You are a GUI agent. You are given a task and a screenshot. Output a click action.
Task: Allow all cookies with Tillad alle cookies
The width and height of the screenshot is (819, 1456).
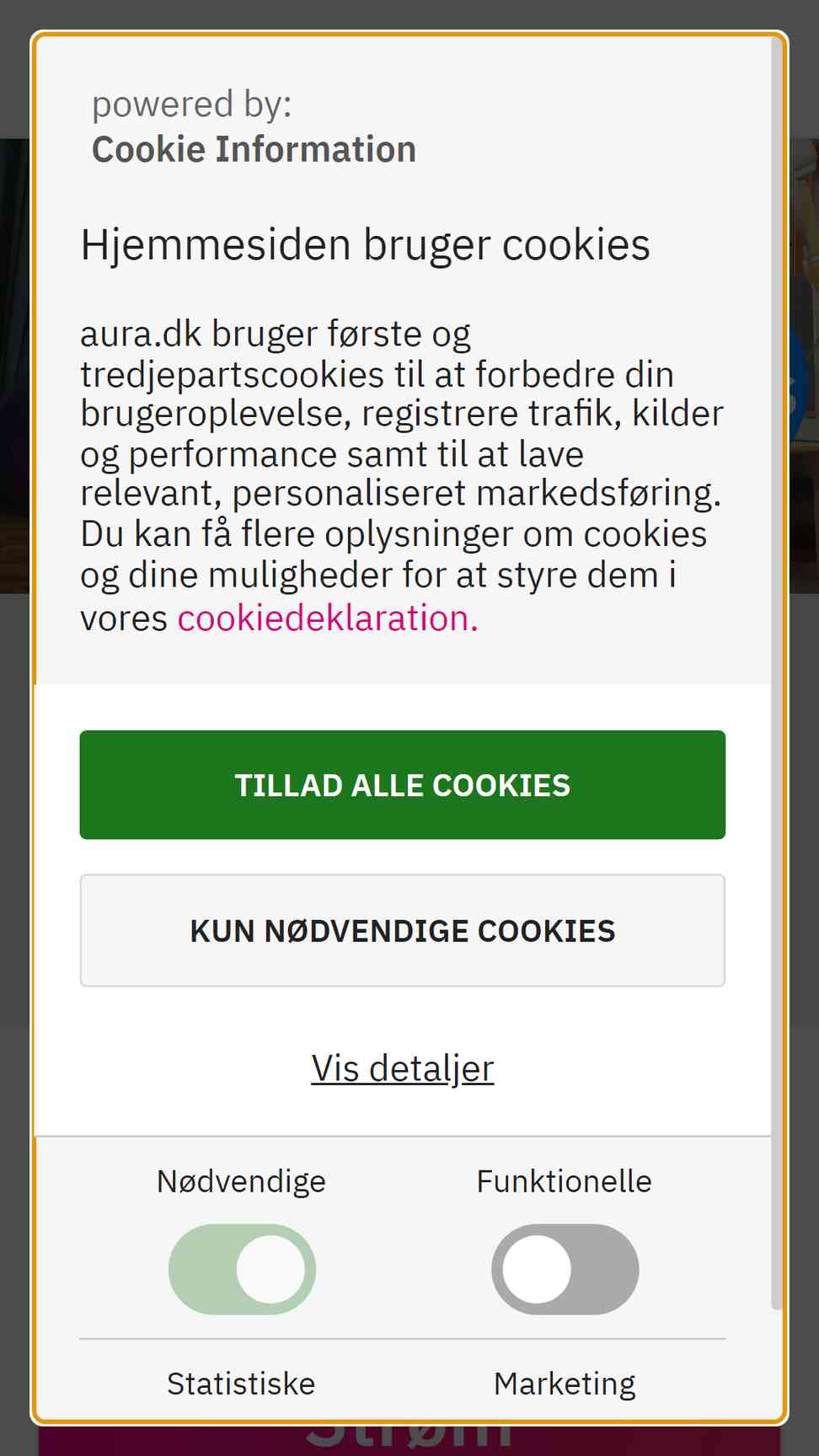tap(403, 784)
